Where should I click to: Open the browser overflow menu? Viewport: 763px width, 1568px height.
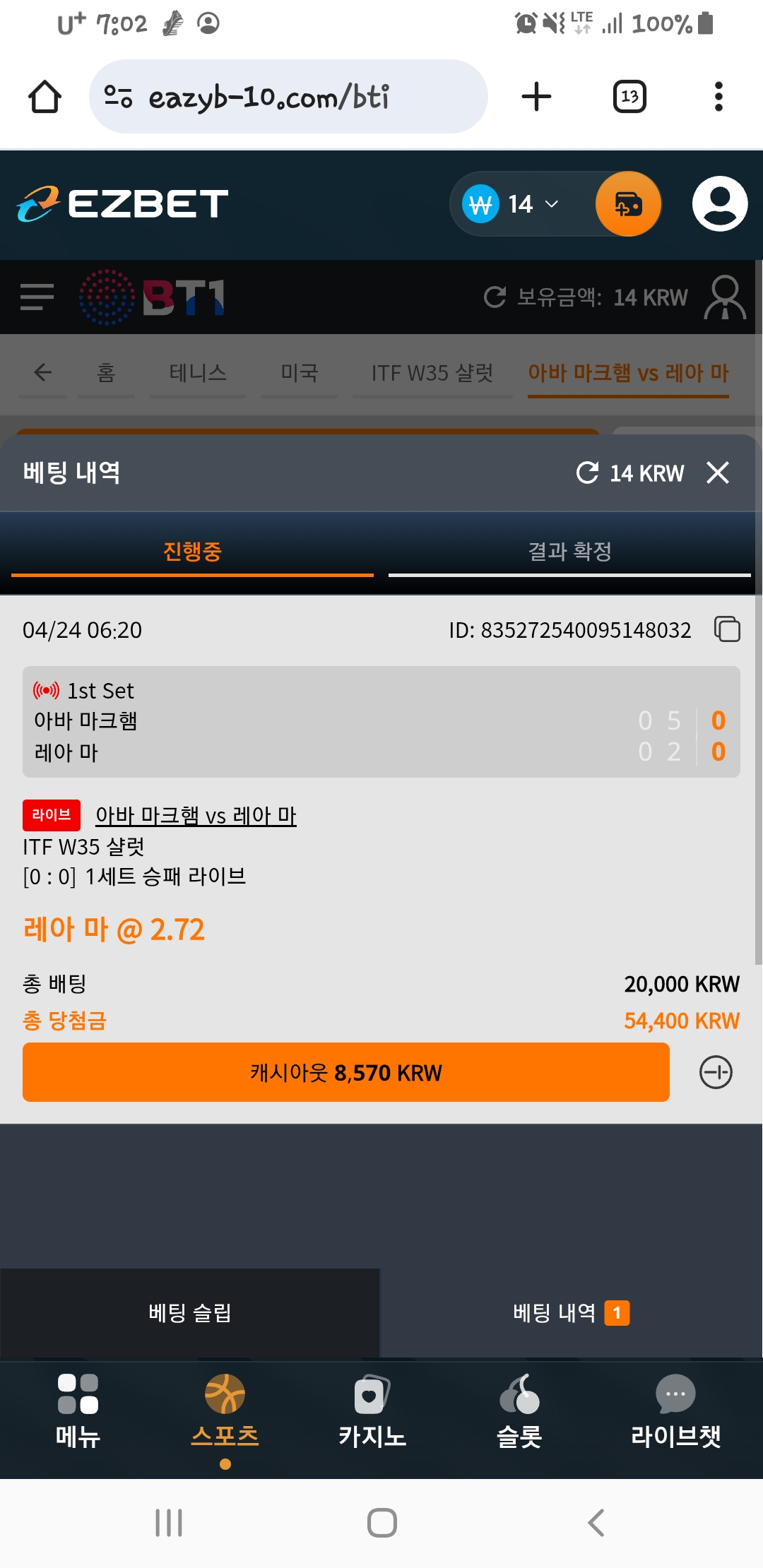click(718, 97)
